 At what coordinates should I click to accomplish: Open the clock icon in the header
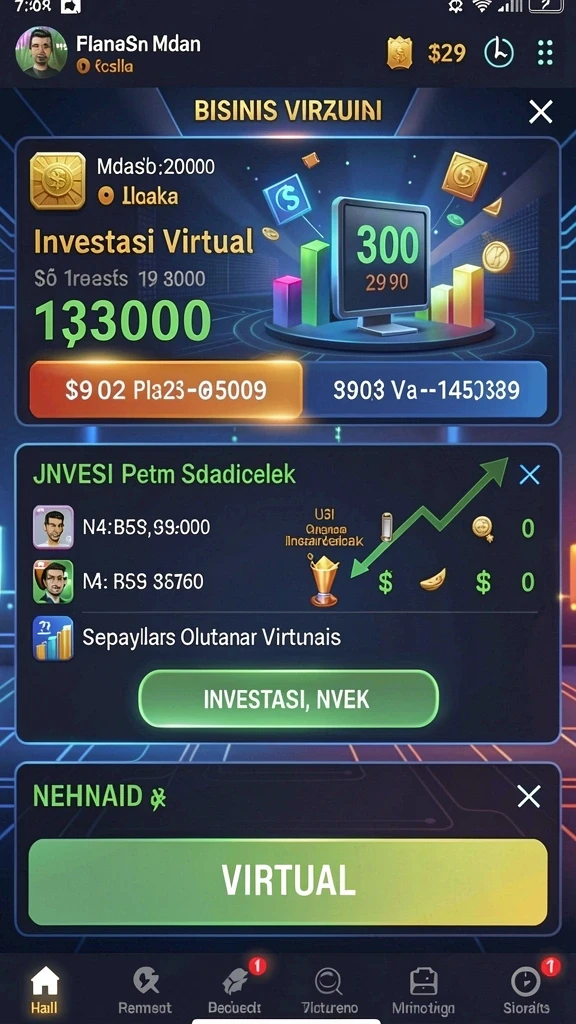point(499,52)
